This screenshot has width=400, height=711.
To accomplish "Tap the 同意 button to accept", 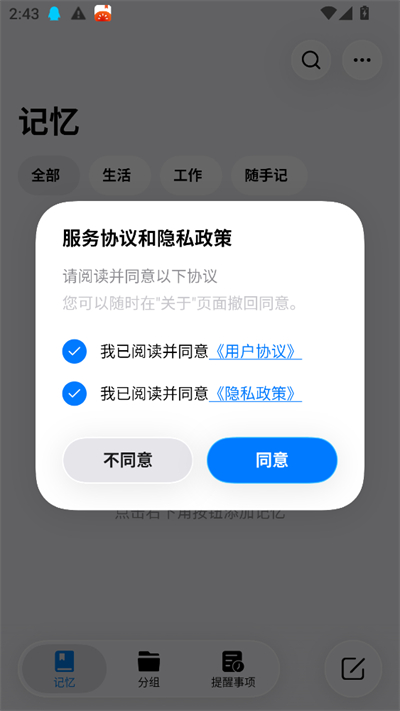I will pos(272,460).
